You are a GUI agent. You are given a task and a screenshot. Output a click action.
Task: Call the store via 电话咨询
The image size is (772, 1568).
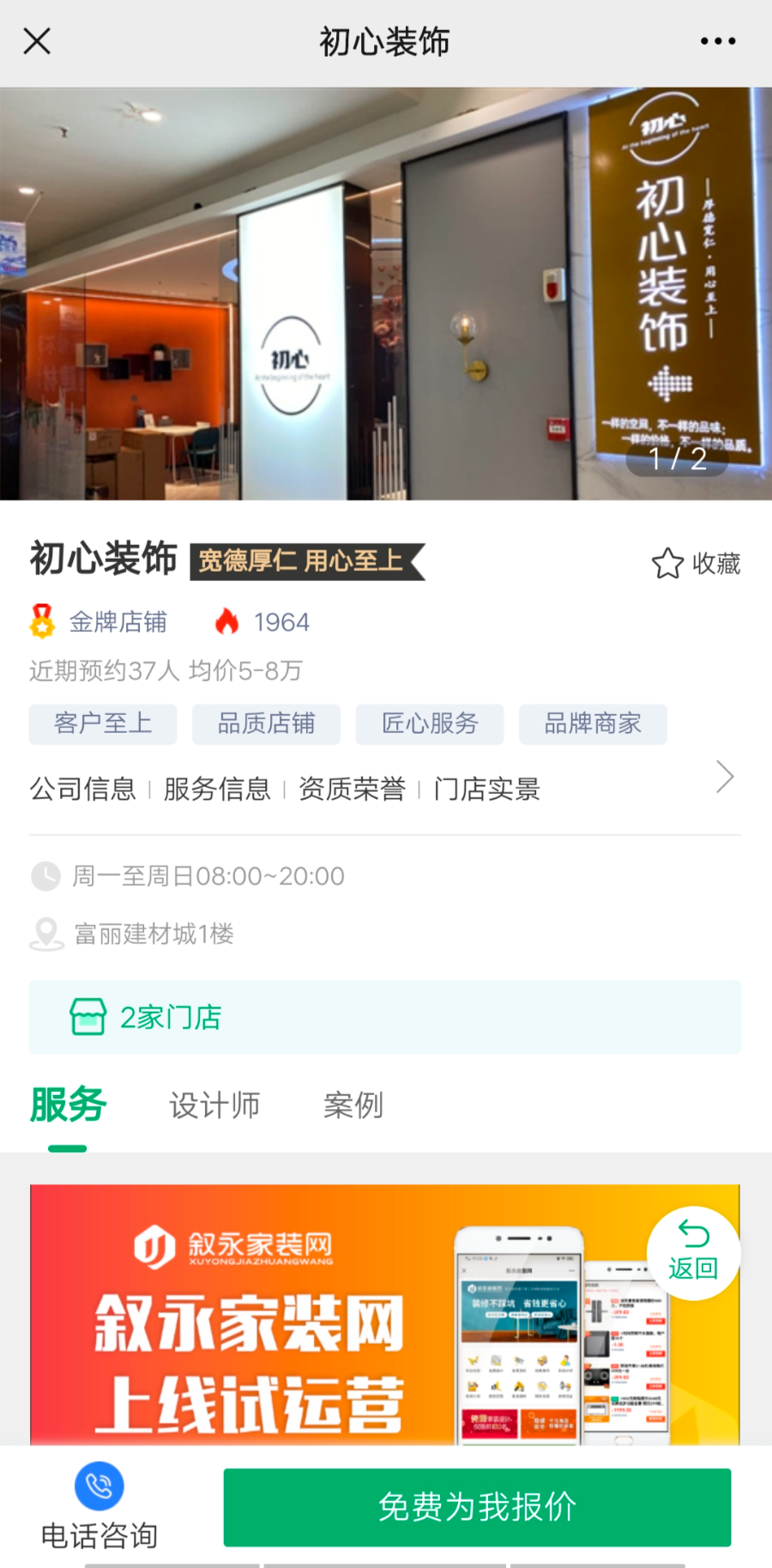pos(100,1506)
